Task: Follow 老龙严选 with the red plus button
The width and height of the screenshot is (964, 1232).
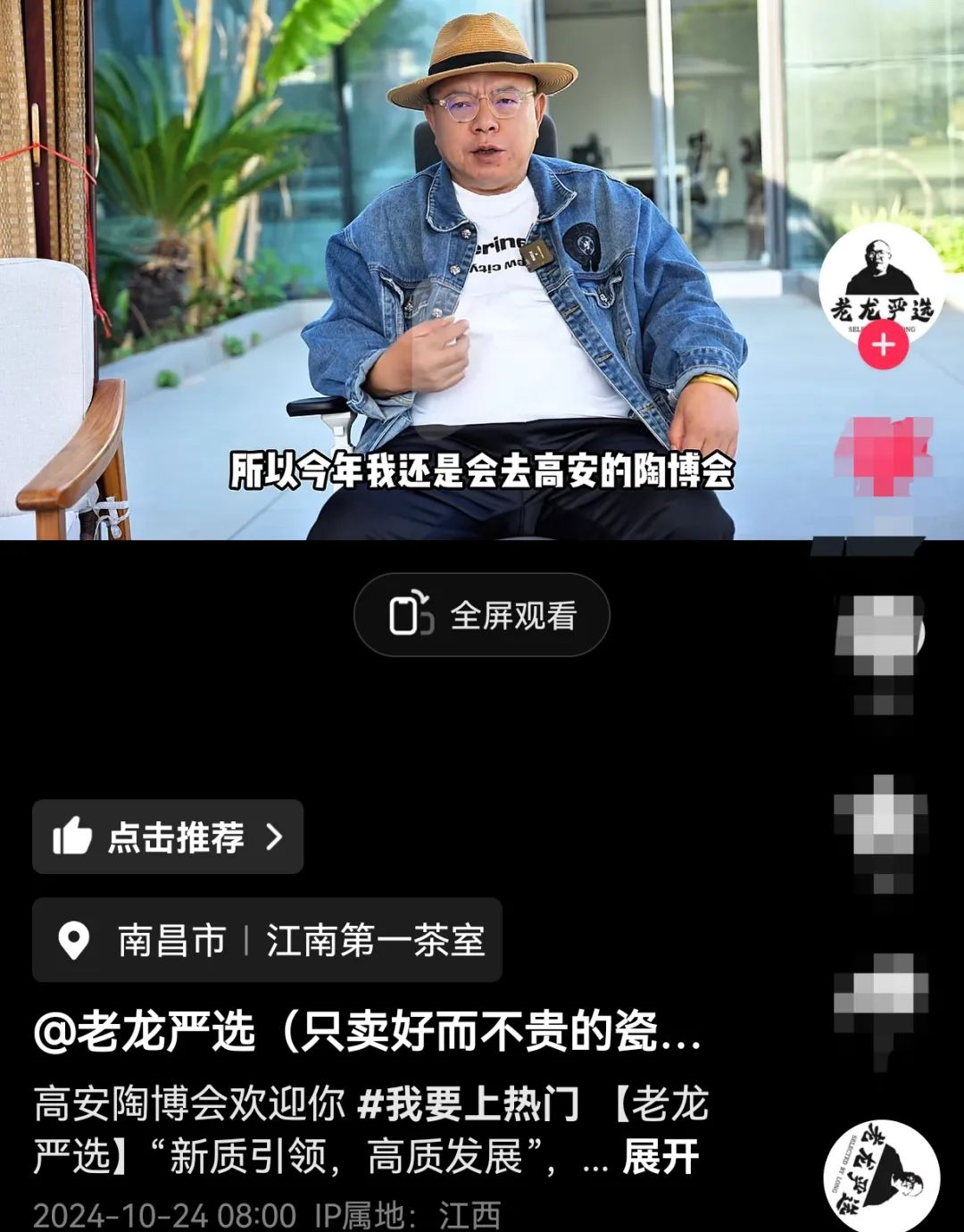Action: coord(883,345)
